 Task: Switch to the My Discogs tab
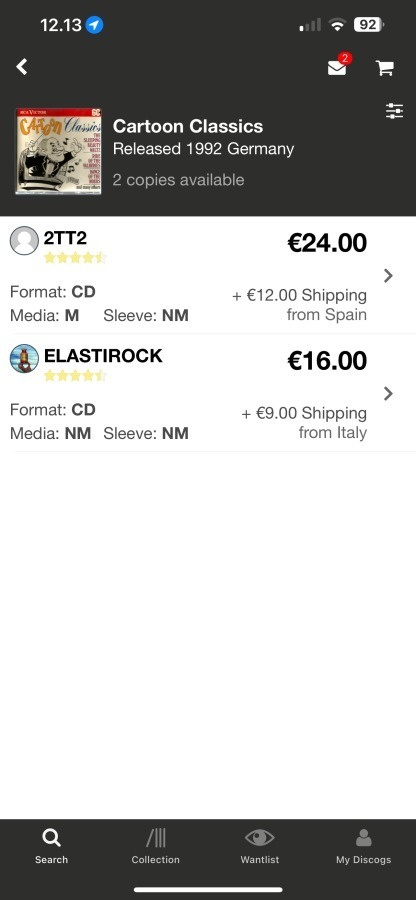[363, 847]
